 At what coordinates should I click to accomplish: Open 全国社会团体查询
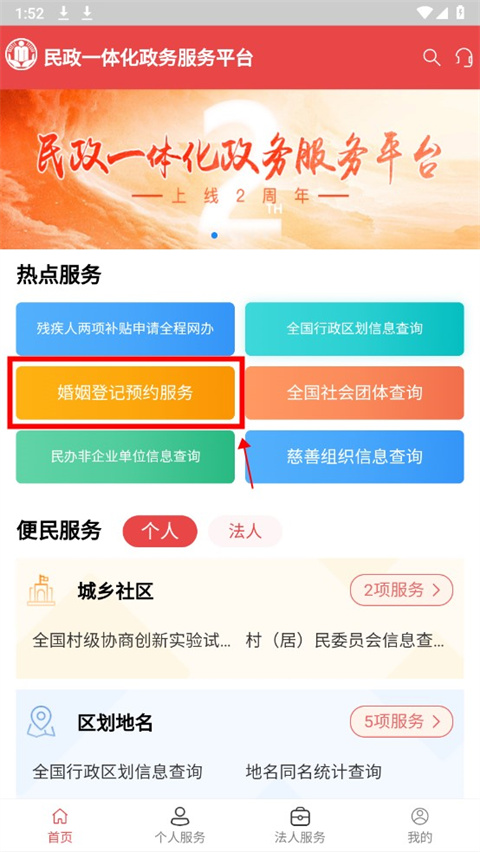click(354, 393)
